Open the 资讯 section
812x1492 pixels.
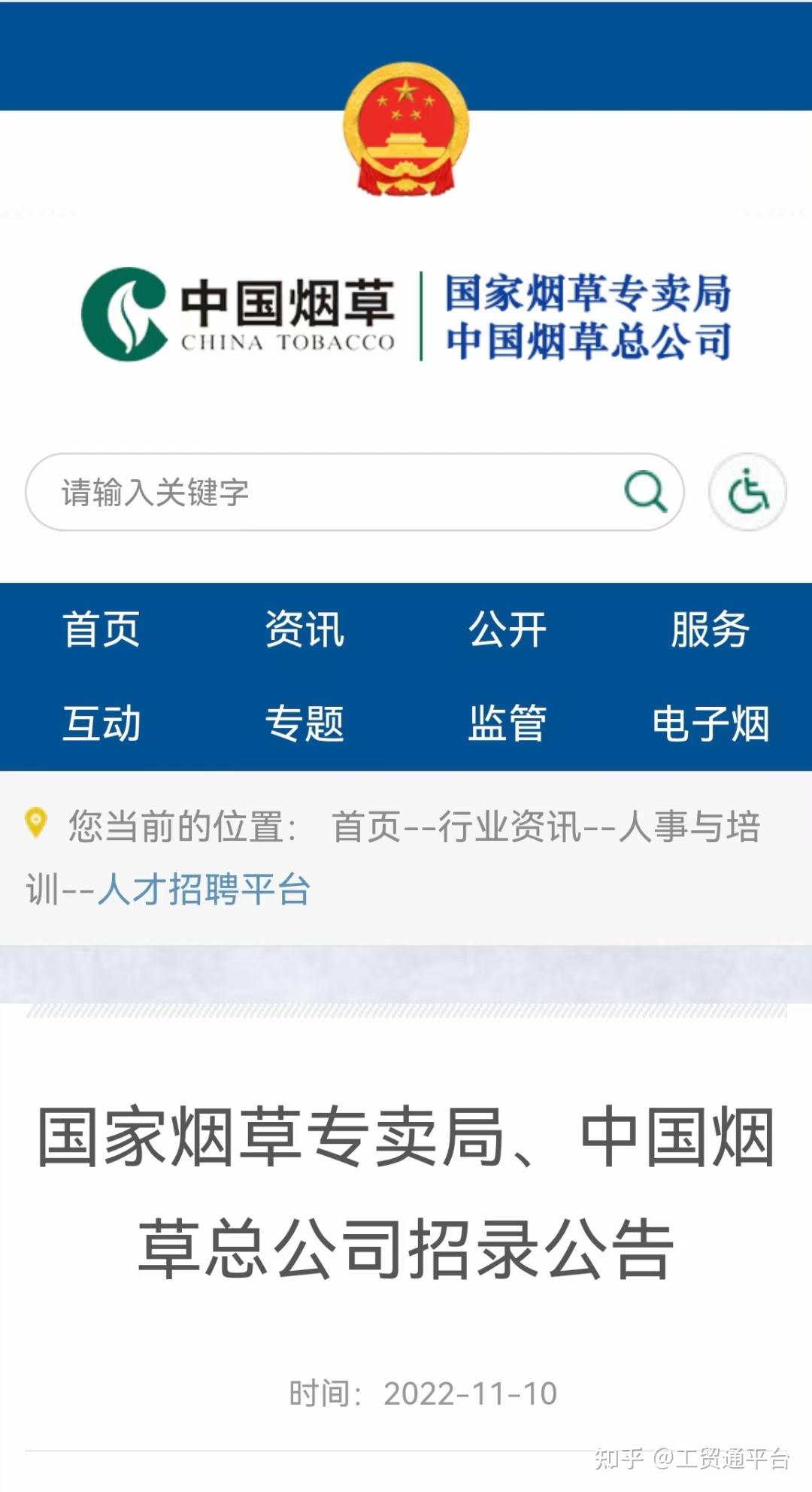pyautogui.click(x=304, y=629)
